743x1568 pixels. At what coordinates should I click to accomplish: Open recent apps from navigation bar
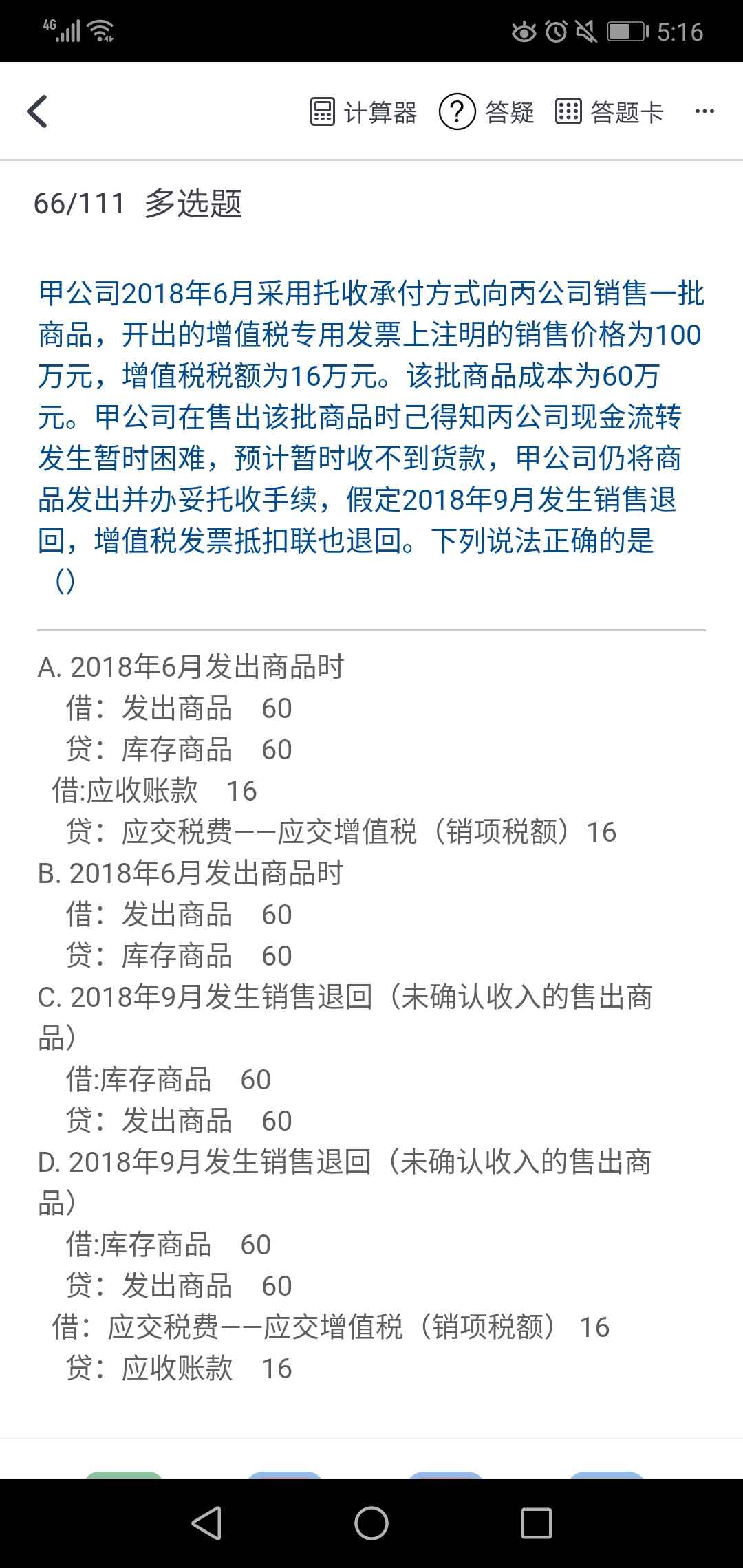pos(537,1523)
